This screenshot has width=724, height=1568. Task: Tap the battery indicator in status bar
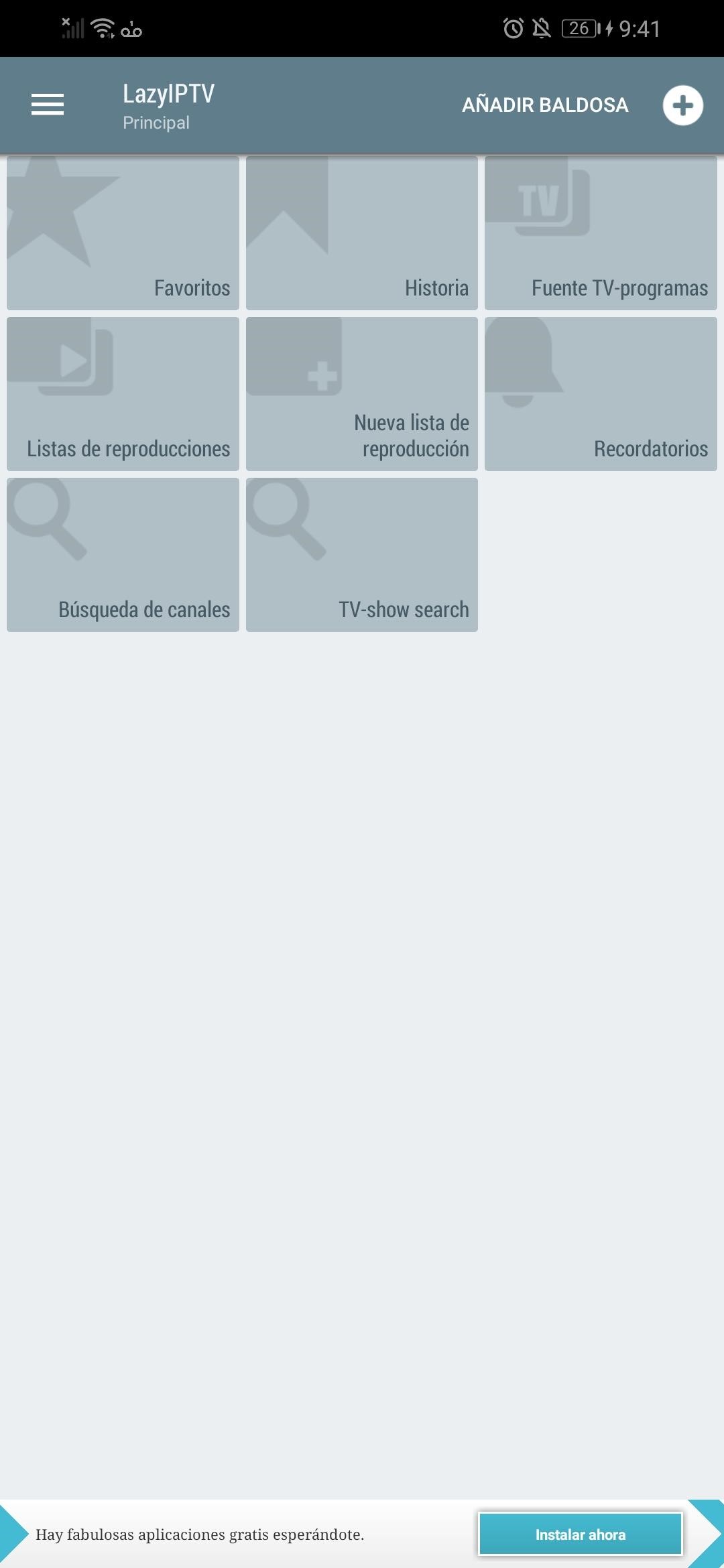pos(578,27)
